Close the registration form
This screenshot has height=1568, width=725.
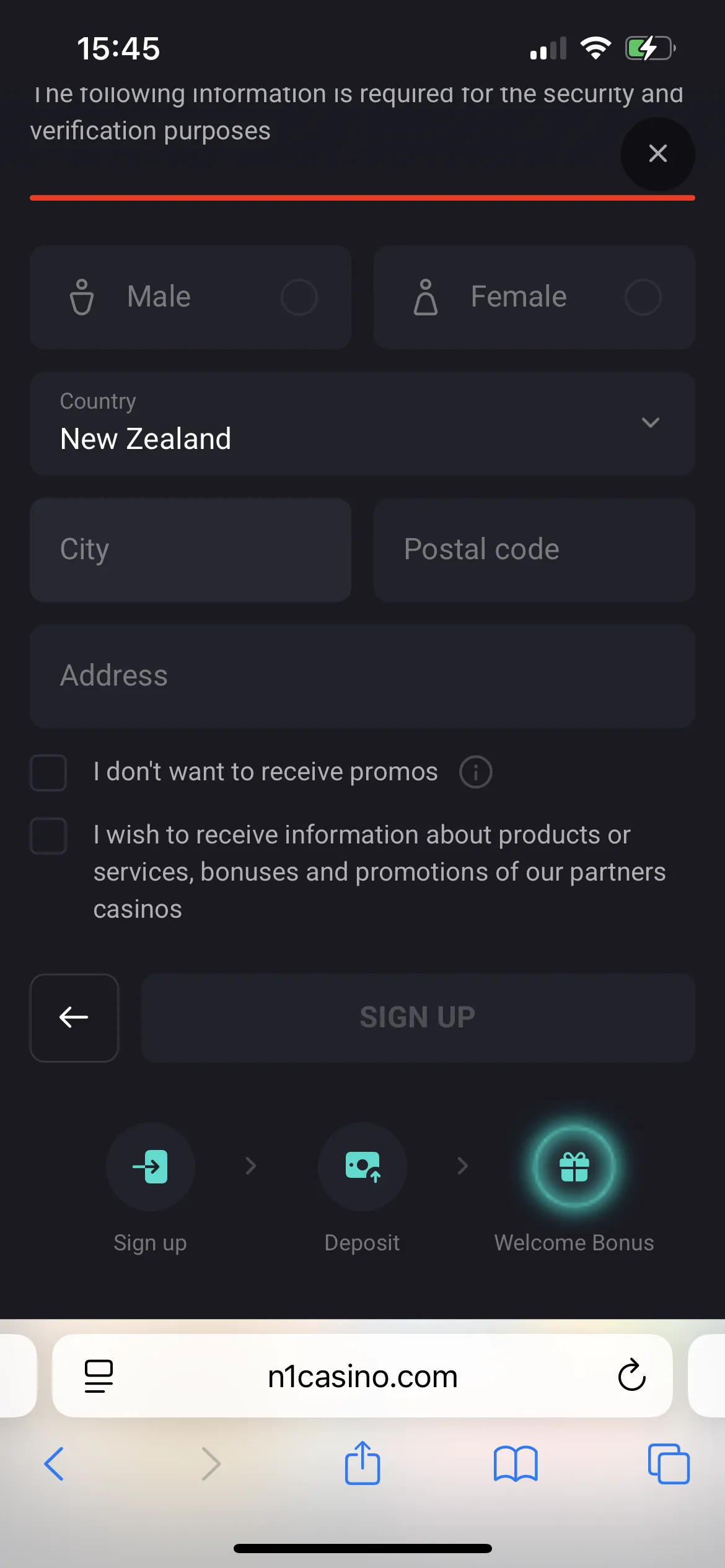[x=657, y=154]
